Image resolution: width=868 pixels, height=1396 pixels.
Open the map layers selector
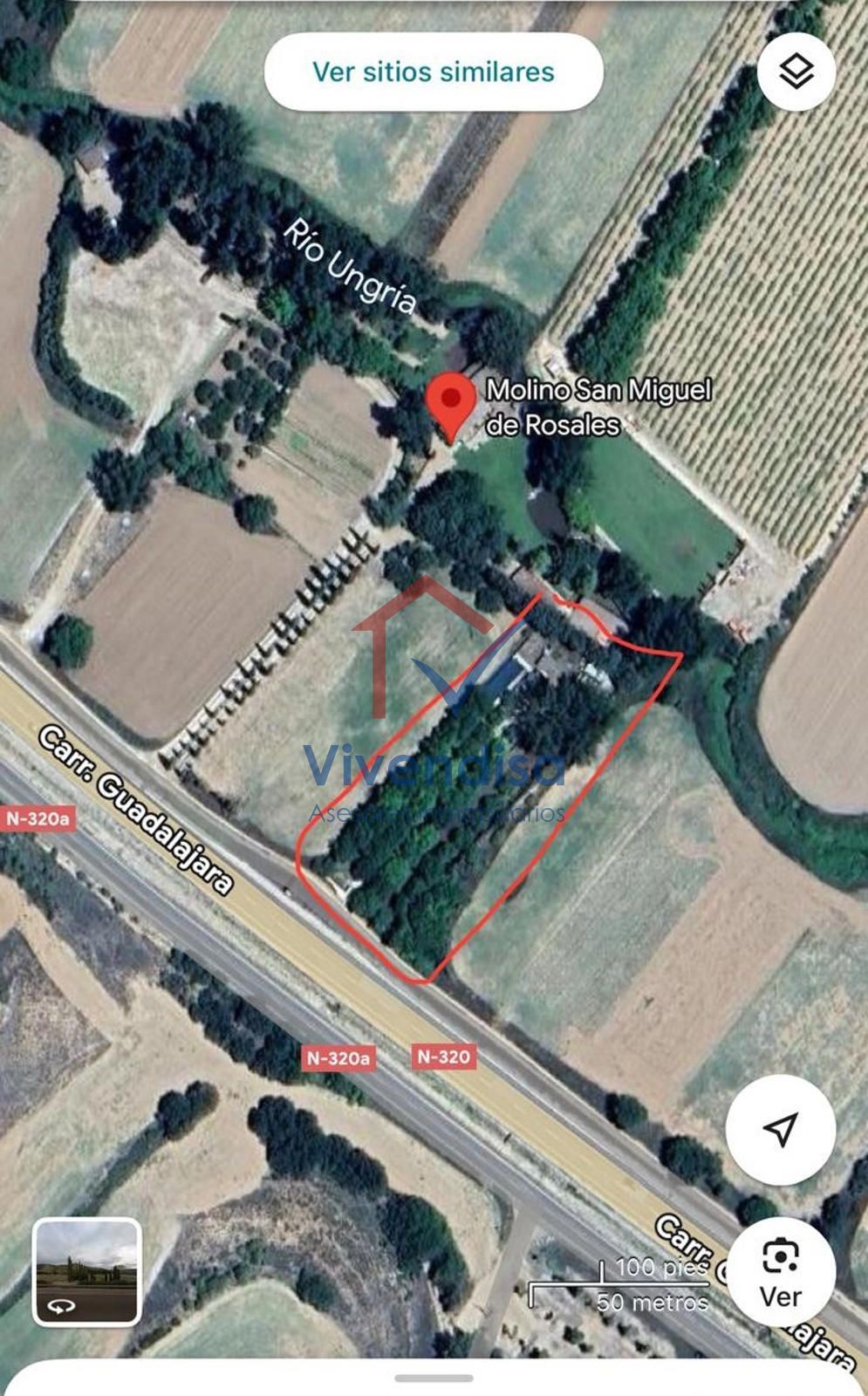[x=796, y=72]
